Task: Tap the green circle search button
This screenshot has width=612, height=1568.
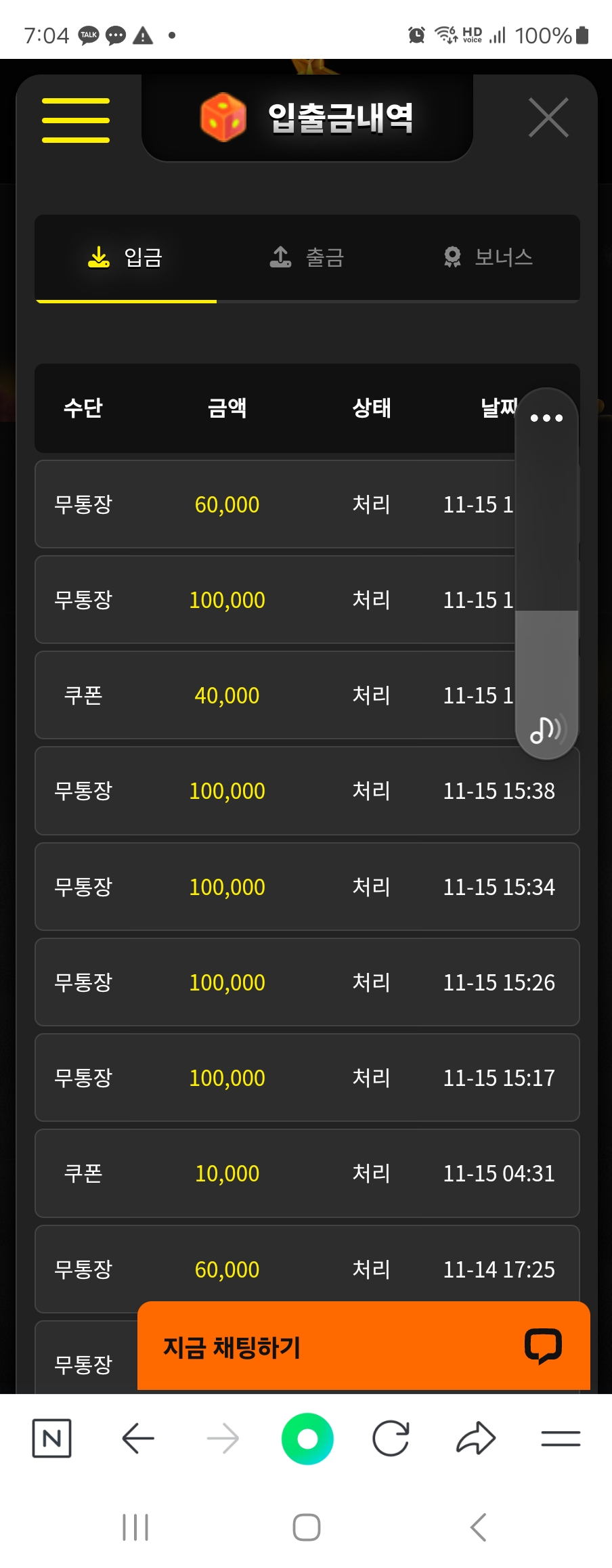Action: [307, 1438]
